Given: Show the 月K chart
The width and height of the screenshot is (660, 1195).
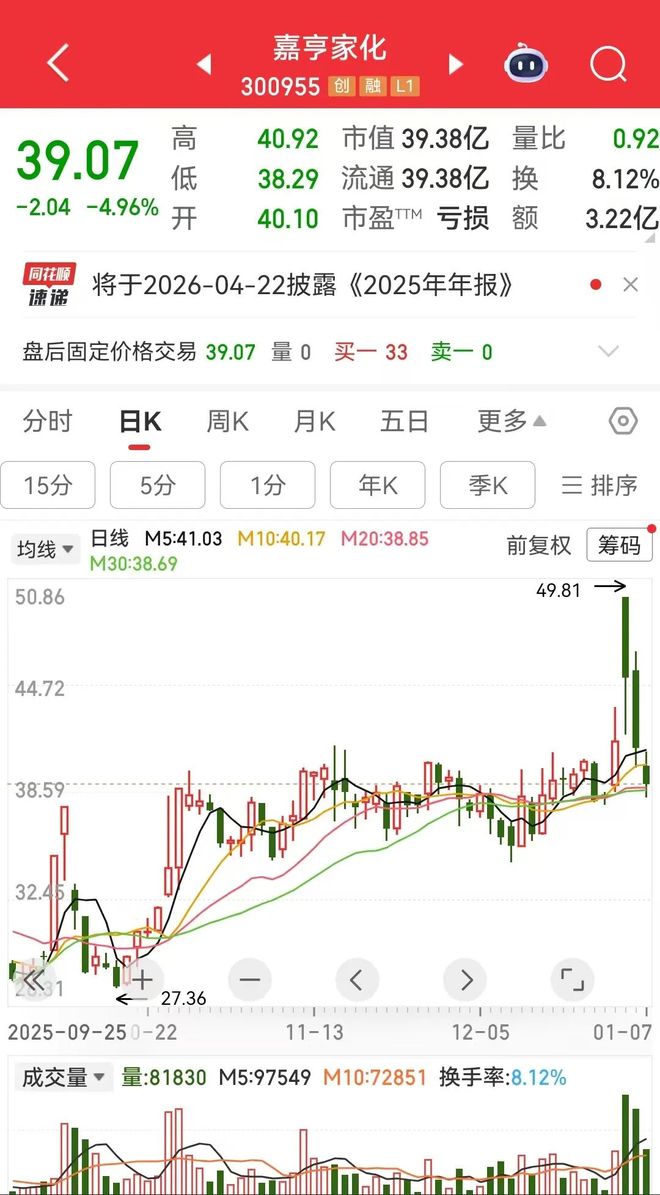Looking at the screenshot, I should (314, 421).
